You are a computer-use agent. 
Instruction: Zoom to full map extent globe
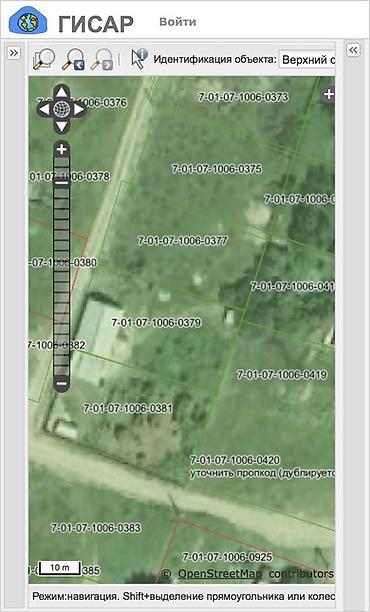tap(61, 109)
